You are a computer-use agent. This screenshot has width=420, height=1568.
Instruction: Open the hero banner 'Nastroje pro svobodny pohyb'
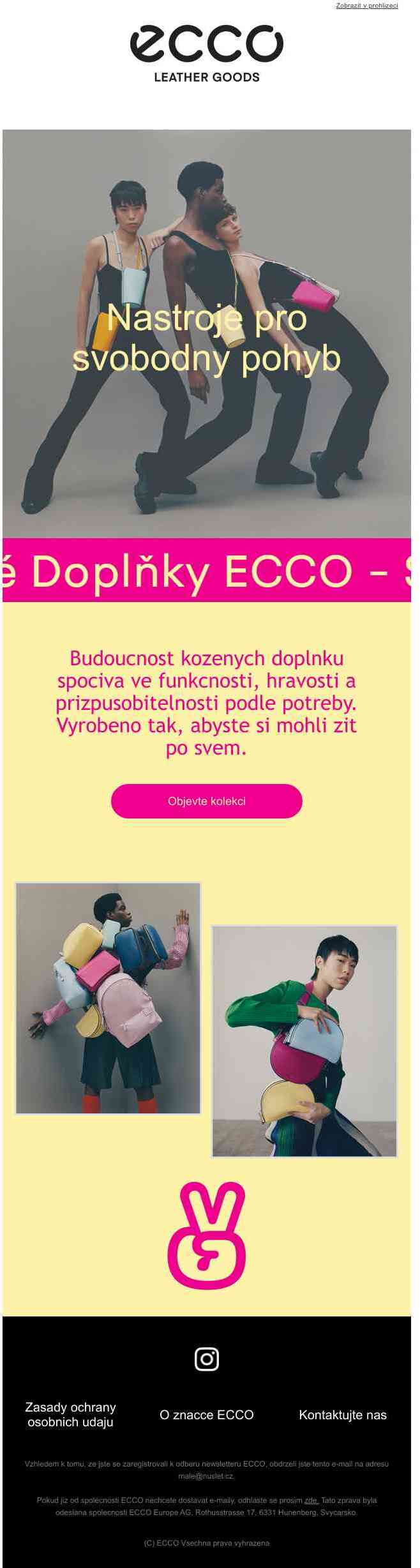(206, 333)
